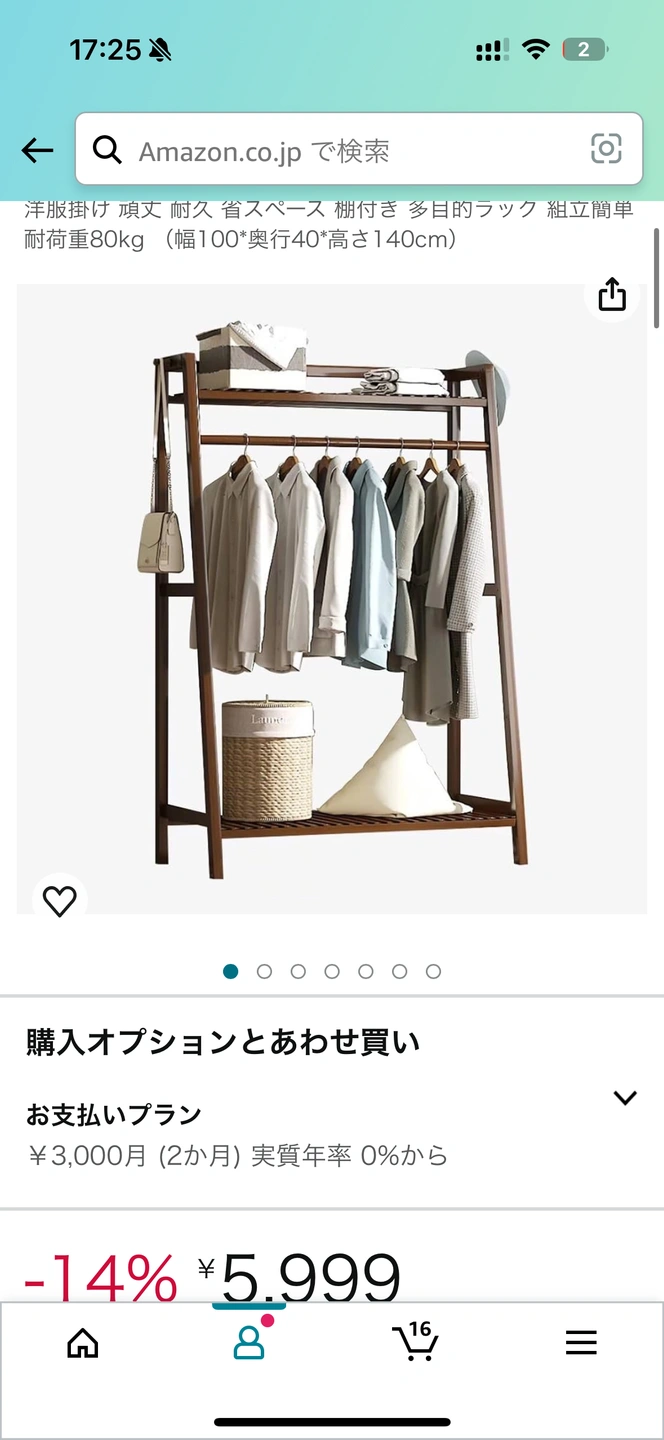
Task: Go back using the arrow
Action: pyautogui.click(x=37, y=151)
